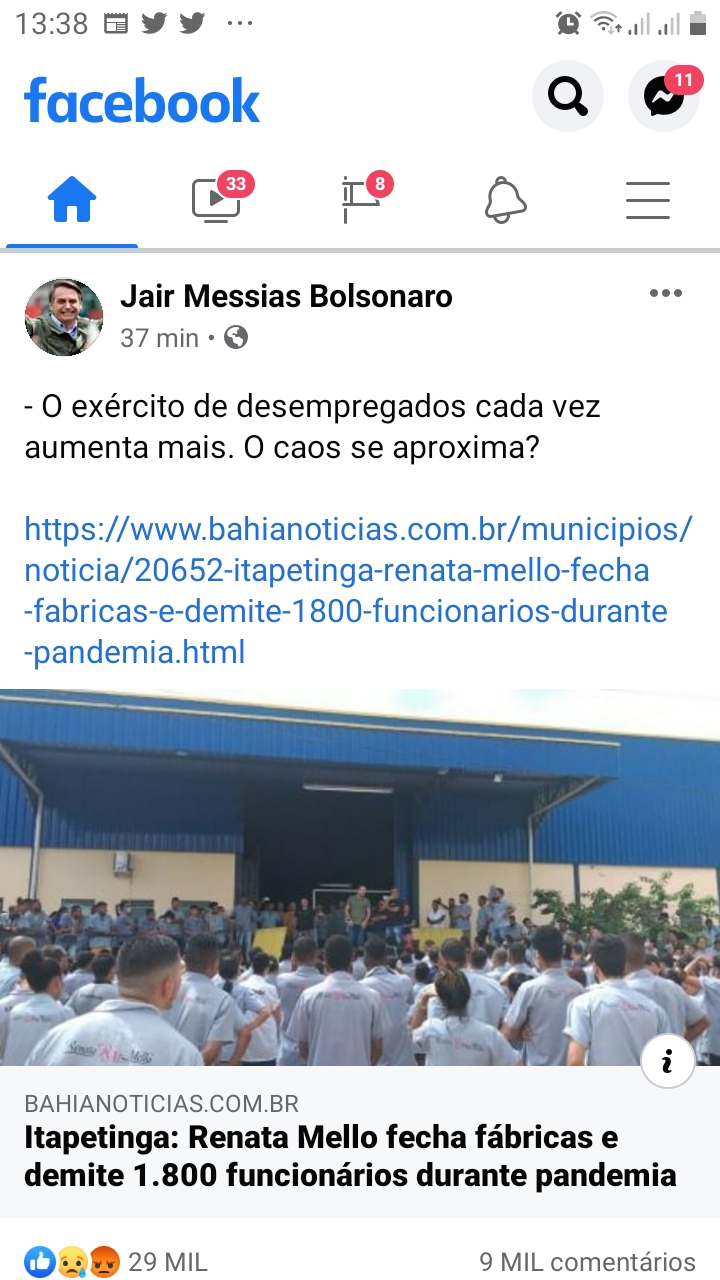Tap the Jair Messias Bolsonaro name link
Screen dimensions: 720x1280
click(286, 296)
